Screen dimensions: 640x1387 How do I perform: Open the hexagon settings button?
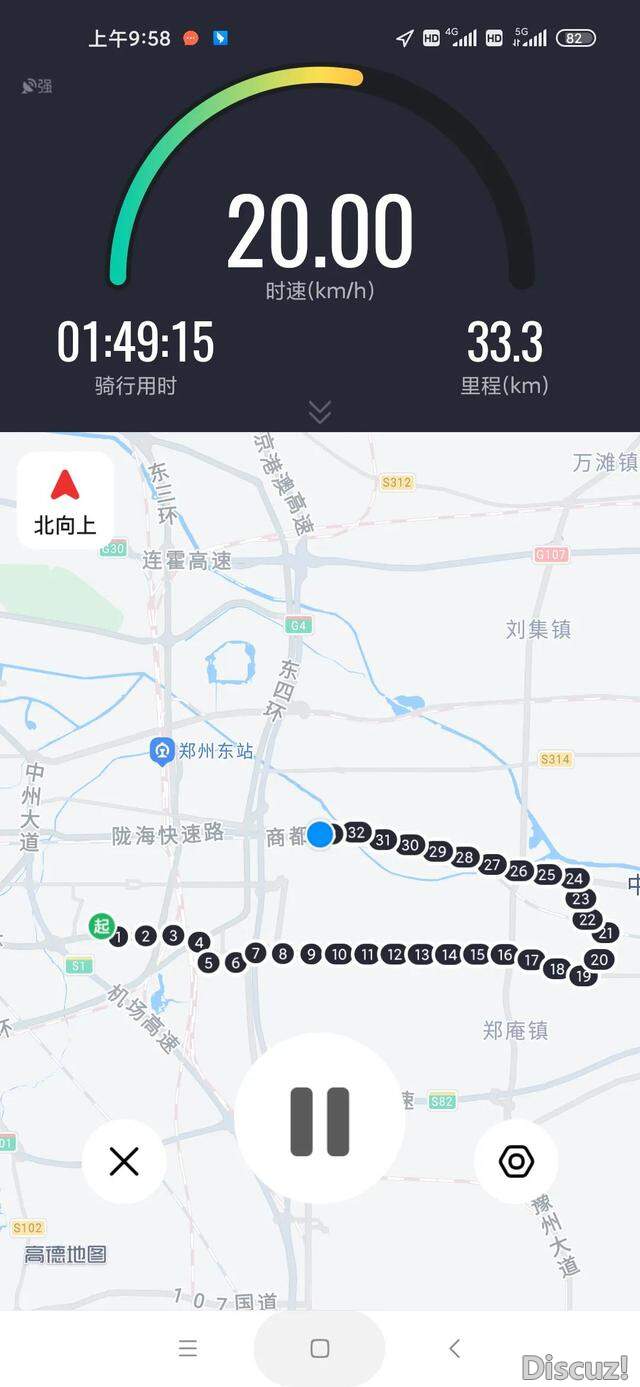pos(516,1161)
